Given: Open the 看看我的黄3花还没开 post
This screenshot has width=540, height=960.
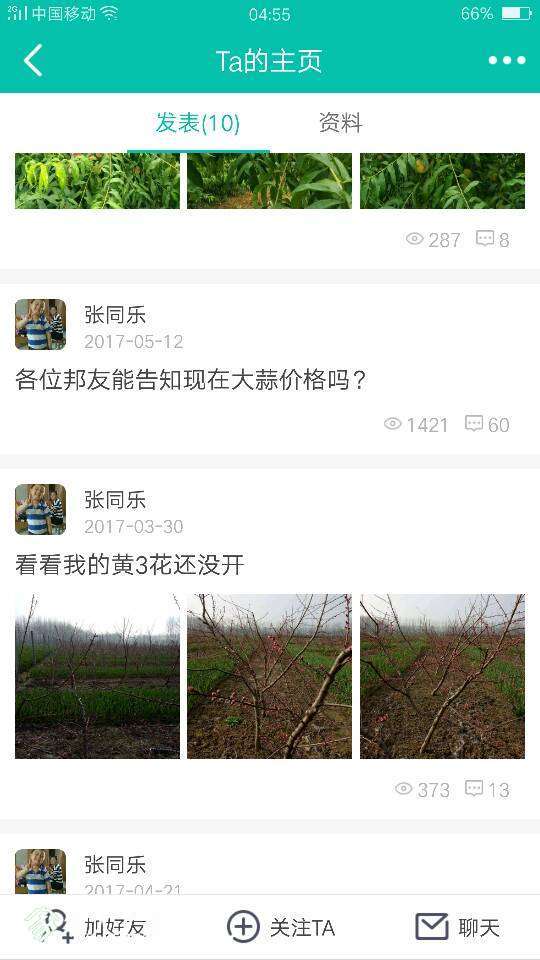Looking at the screenshot, I should pyautogui.click(x=130, y=564).
